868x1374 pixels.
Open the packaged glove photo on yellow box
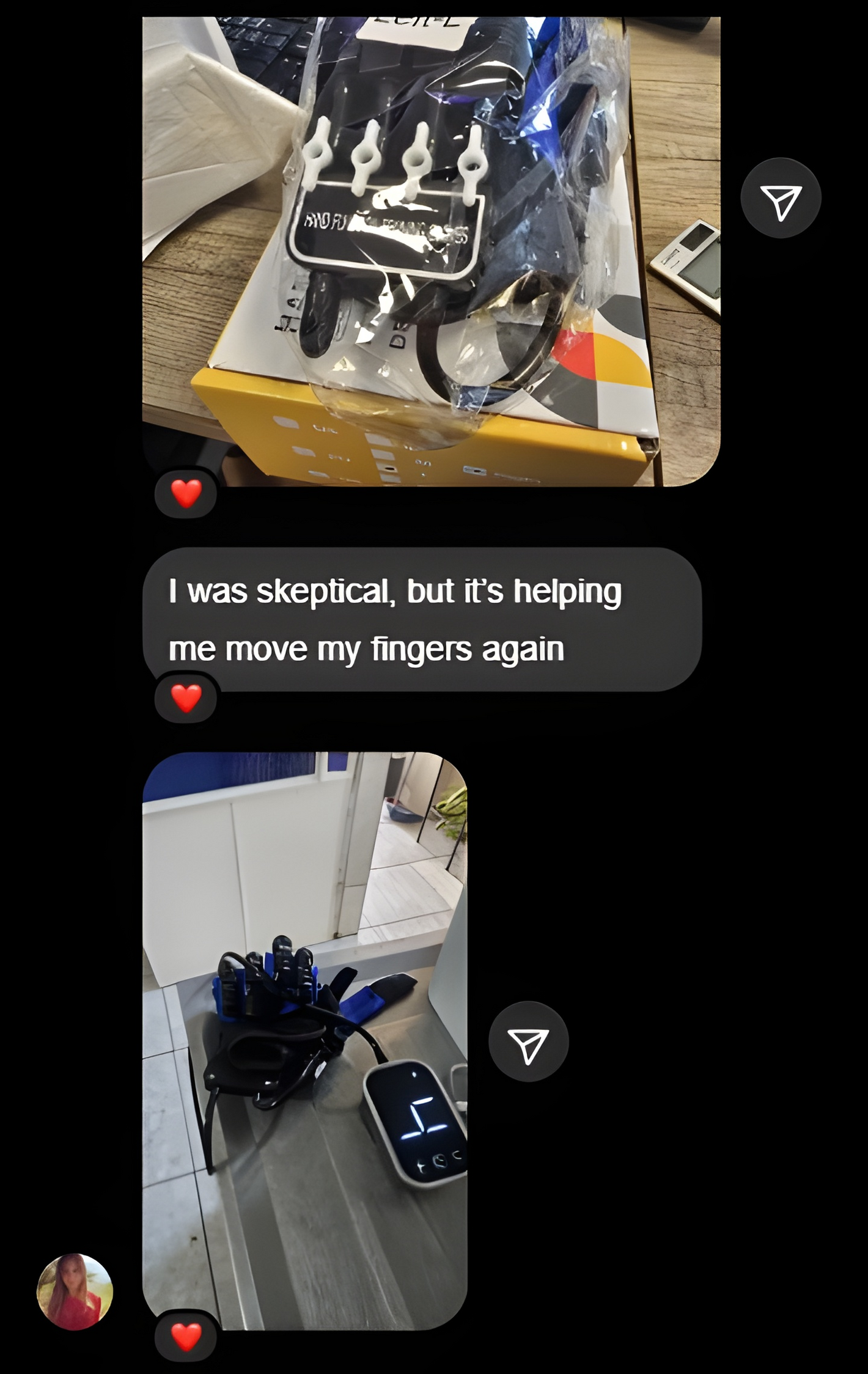431,251
